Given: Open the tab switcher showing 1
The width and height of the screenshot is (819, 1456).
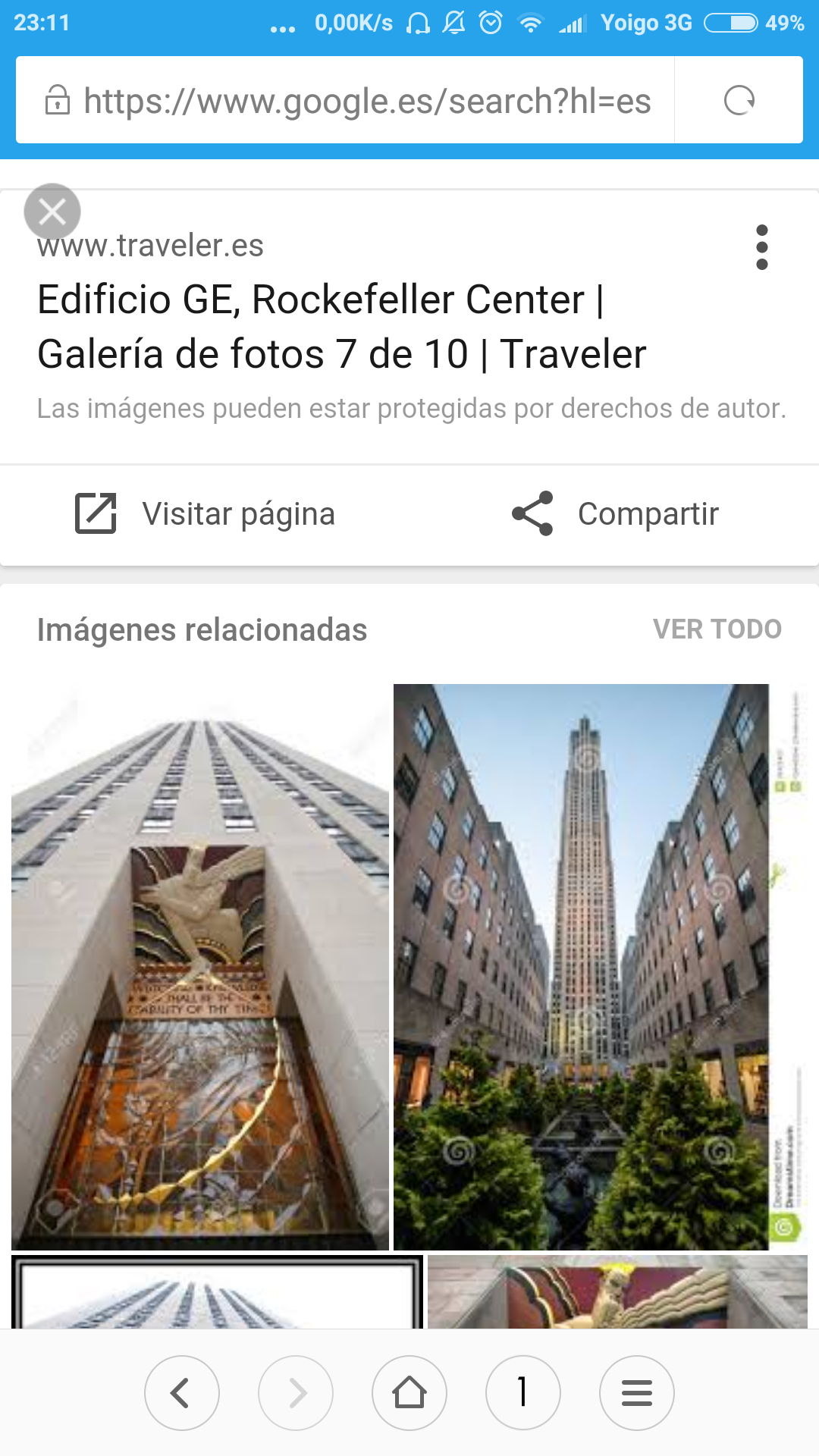Looking at the screenshot, I should tap(523, 1393).
